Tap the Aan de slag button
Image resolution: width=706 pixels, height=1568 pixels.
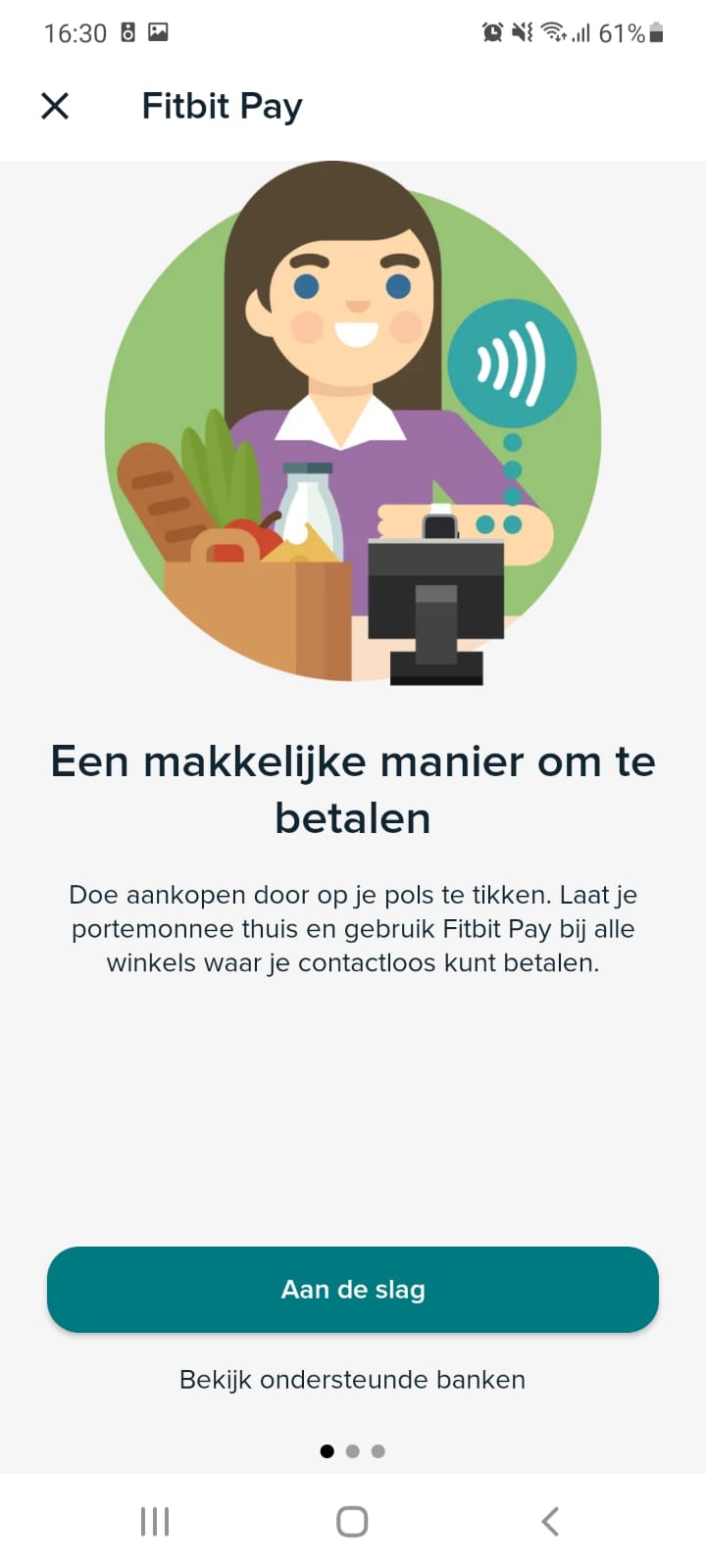(x=353, y=1289)
